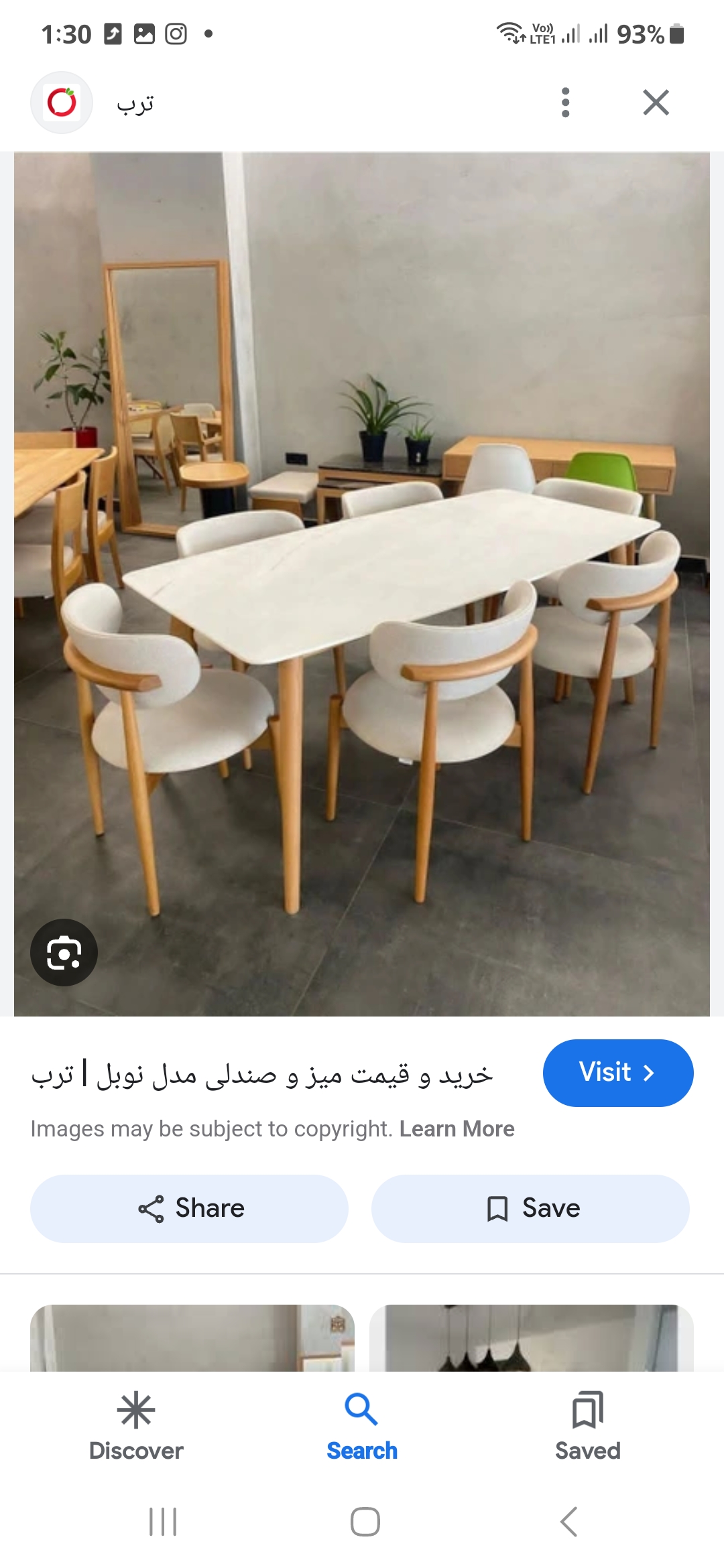Screen dimensions: 724x1568
Task: Go to the phone's home screen
Action: (365, 1521)
